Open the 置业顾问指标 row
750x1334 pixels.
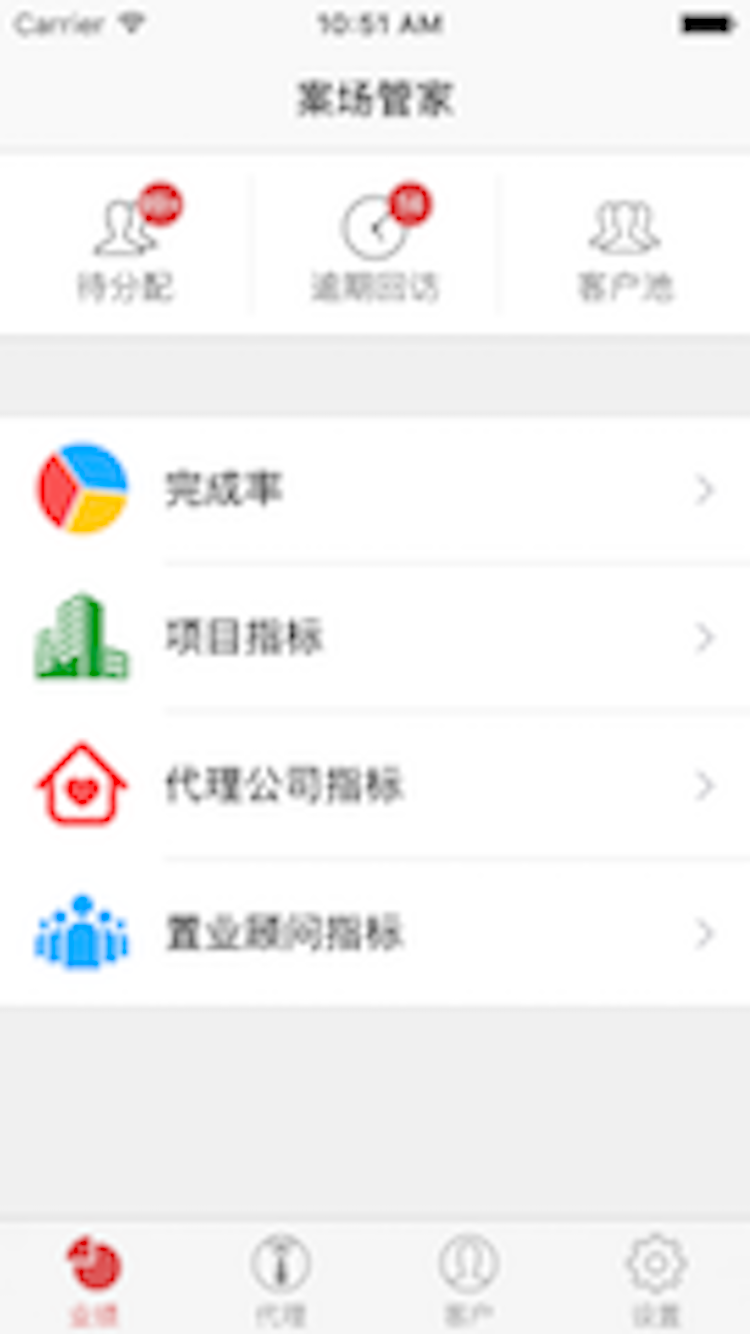coord(375,934)
